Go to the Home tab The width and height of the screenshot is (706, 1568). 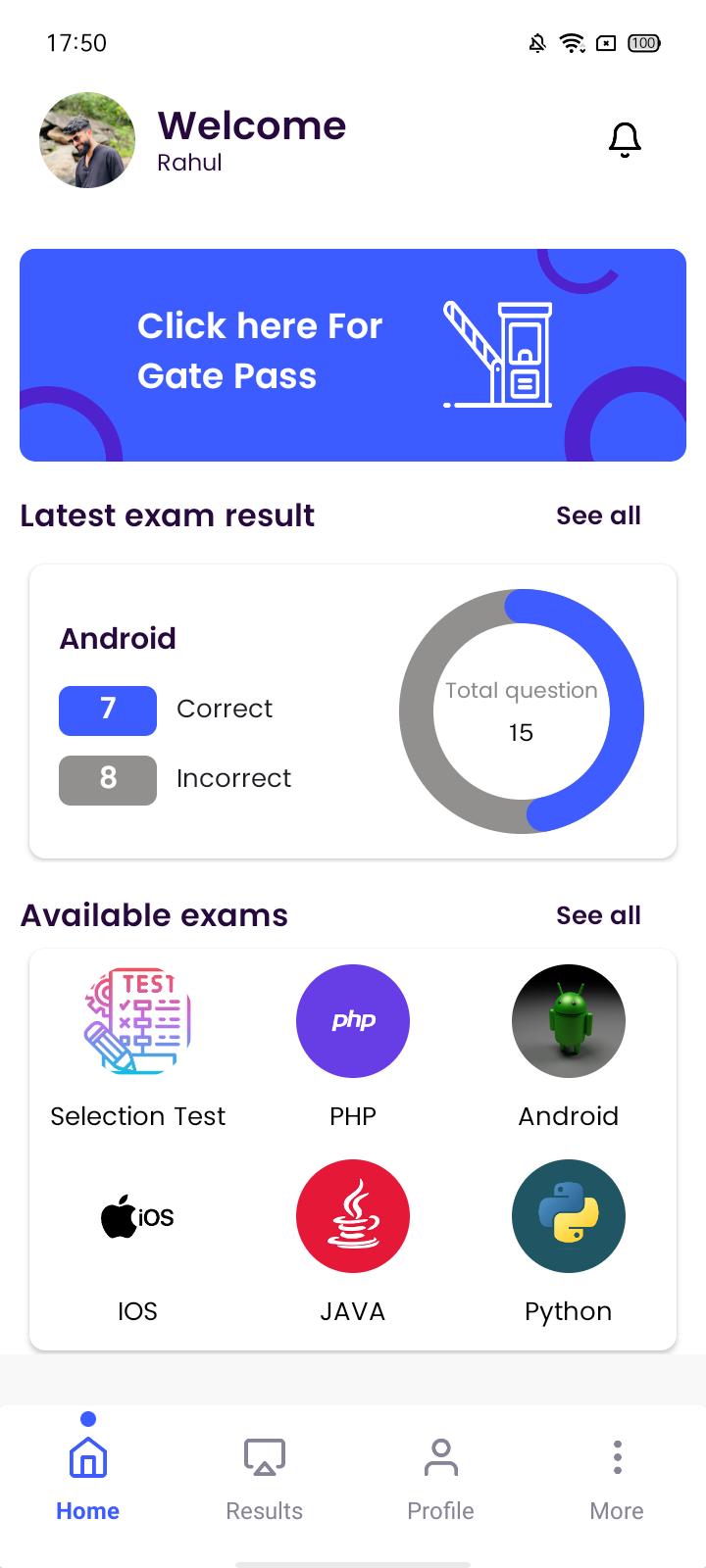pos(88,1479)
